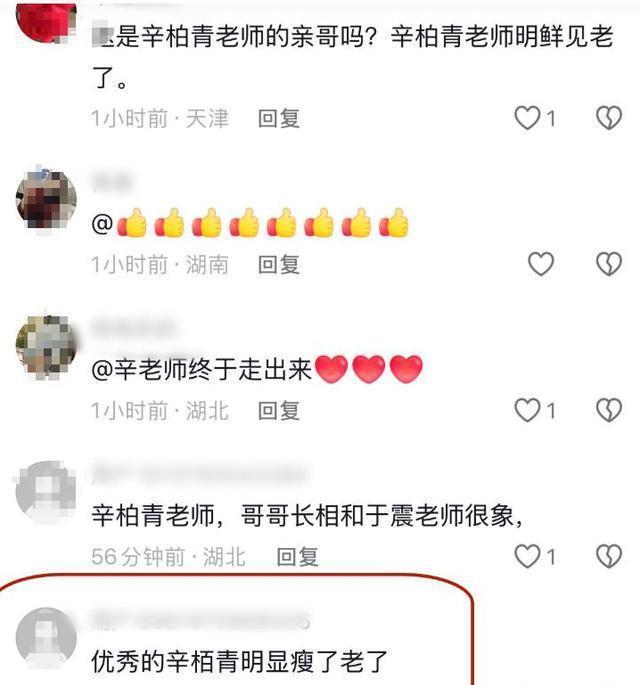Reply to the comment from 天津

[x=279, y=118]
